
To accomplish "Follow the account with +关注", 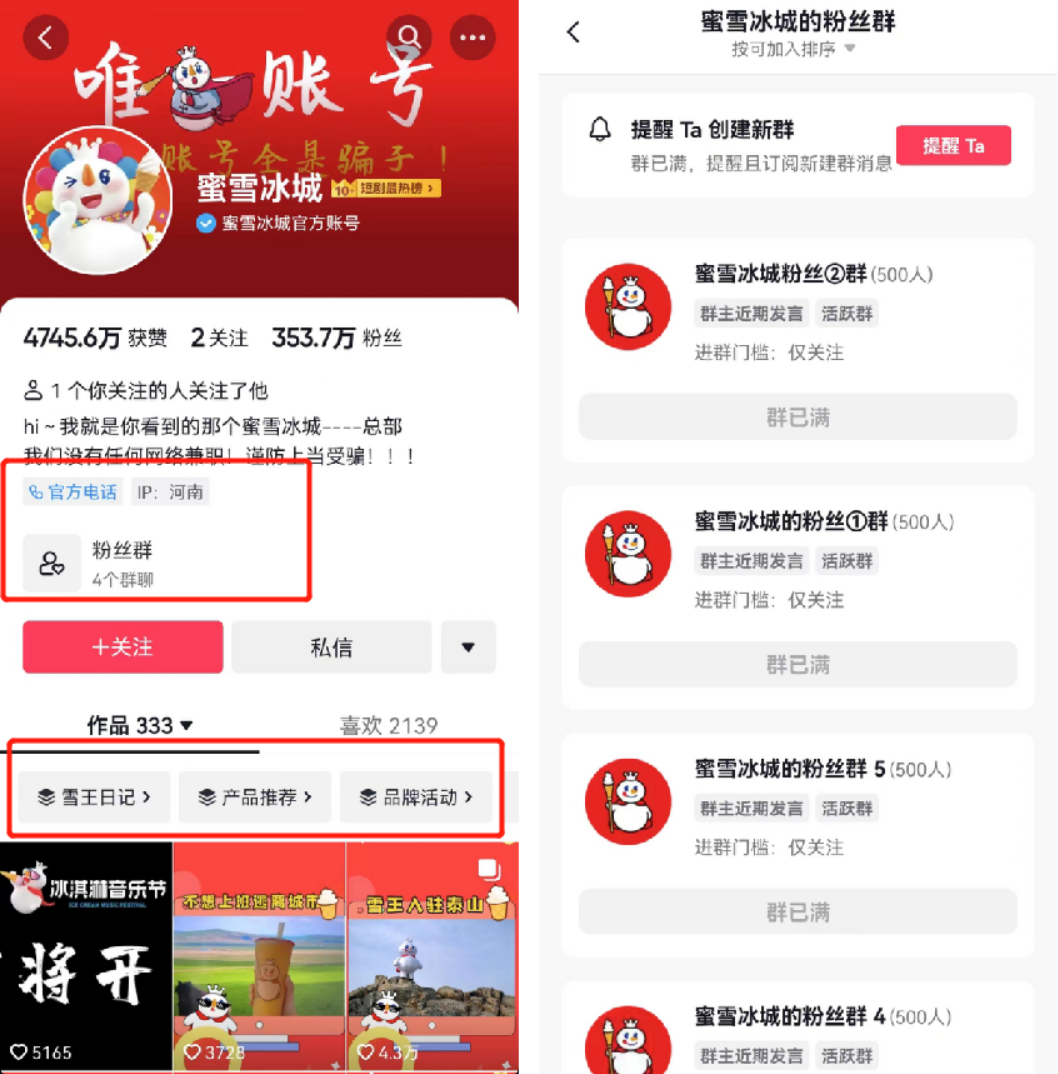I will tap(123, 647).
